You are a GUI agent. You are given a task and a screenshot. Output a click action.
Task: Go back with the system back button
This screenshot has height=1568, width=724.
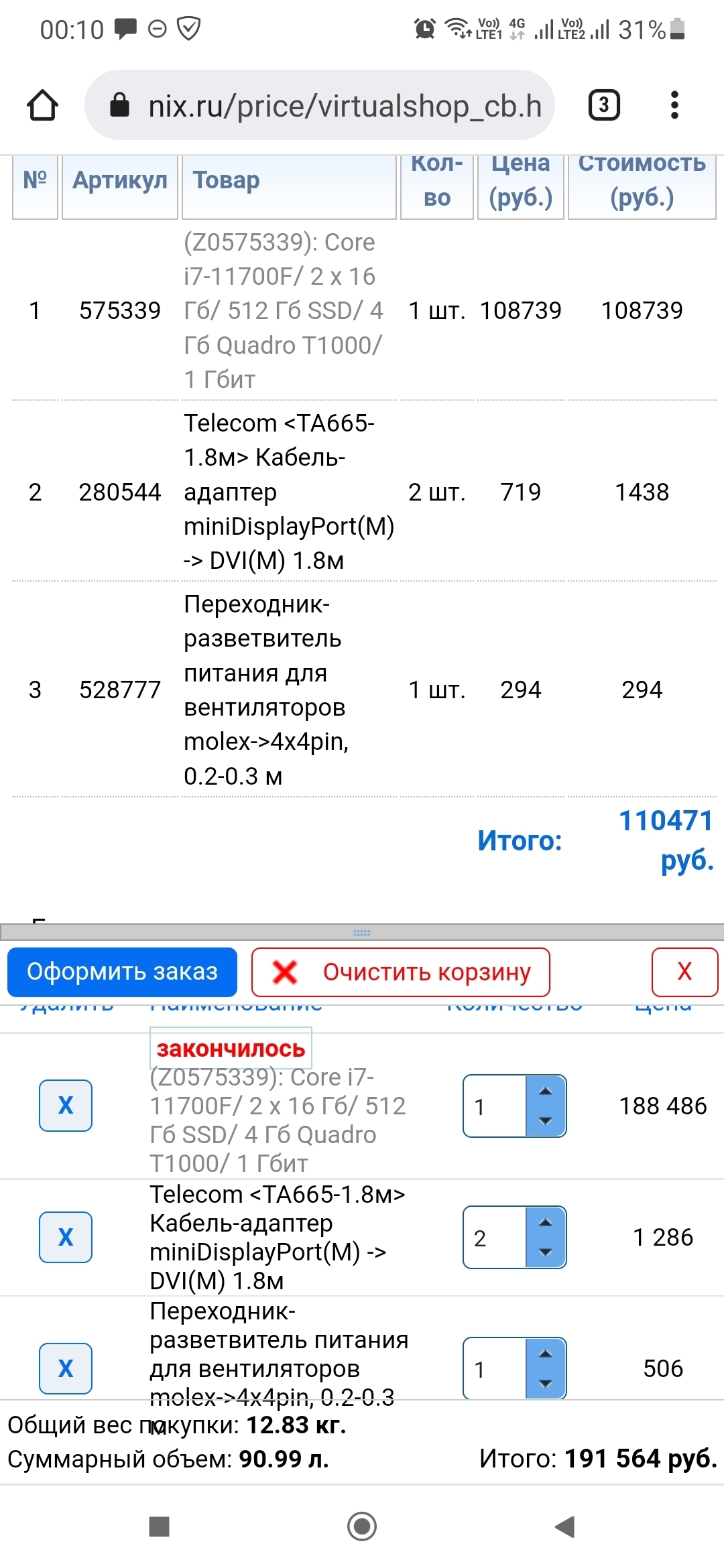(565, 1526)
